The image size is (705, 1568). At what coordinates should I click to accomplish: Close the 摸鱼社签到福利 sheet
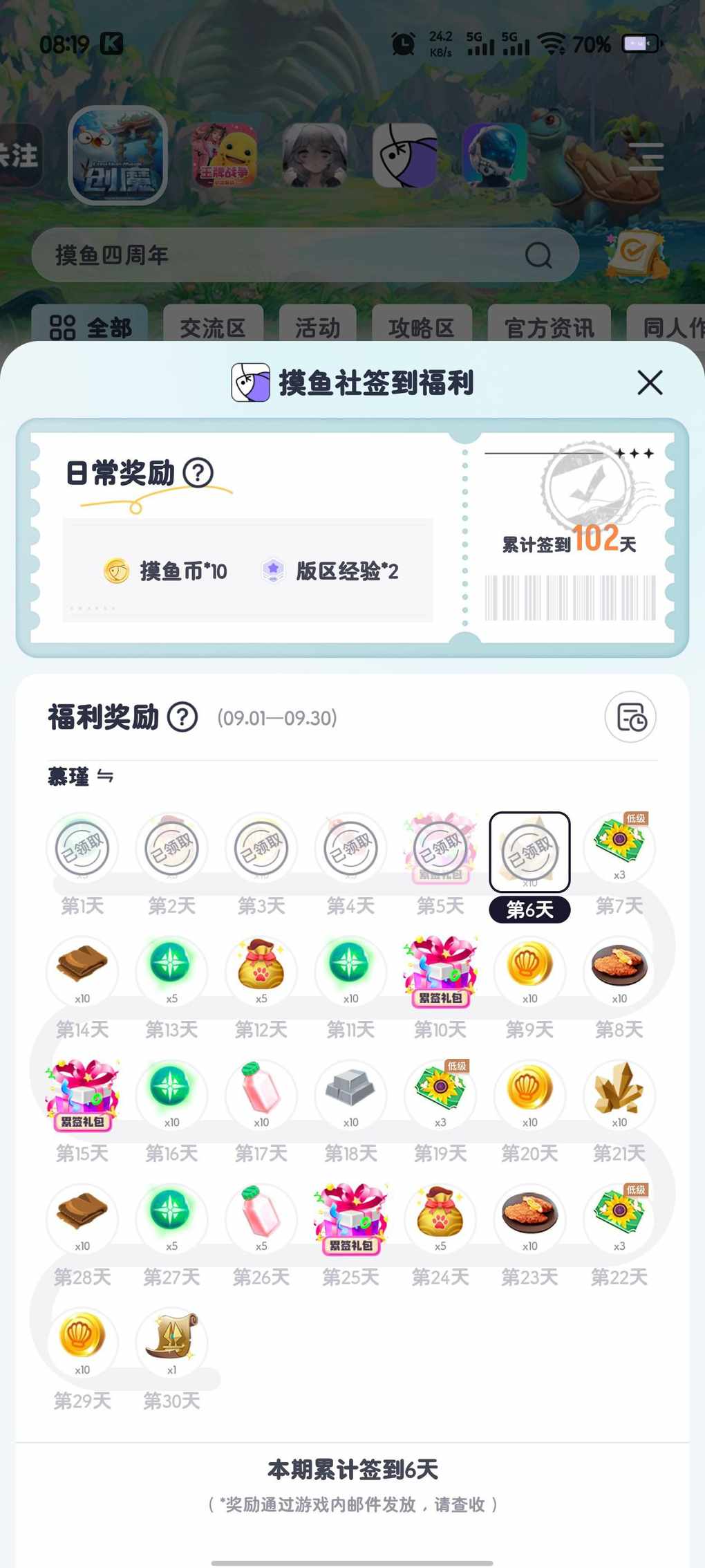point(649,382)
